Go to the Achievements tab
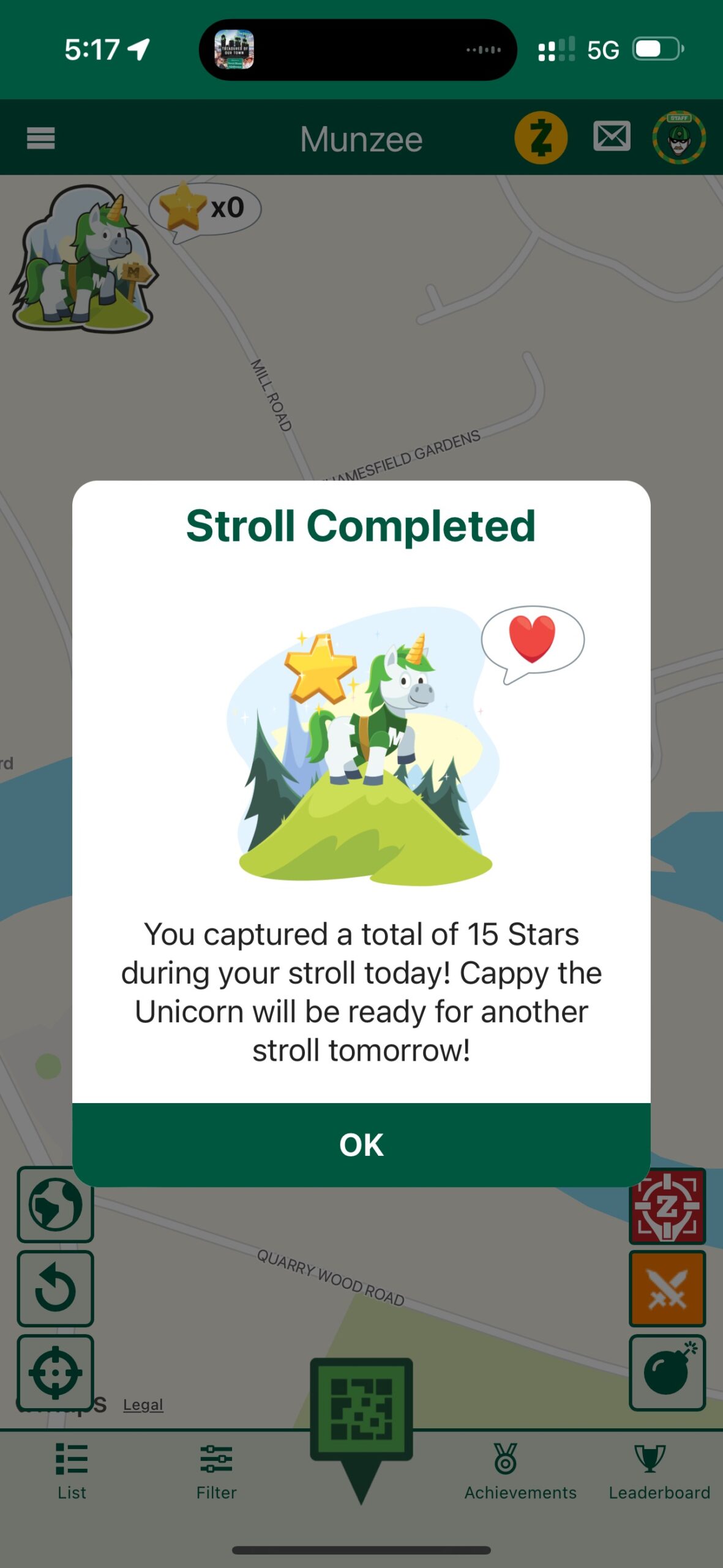Screen dimensions: 723x1568 click(x=520, y=1471)
